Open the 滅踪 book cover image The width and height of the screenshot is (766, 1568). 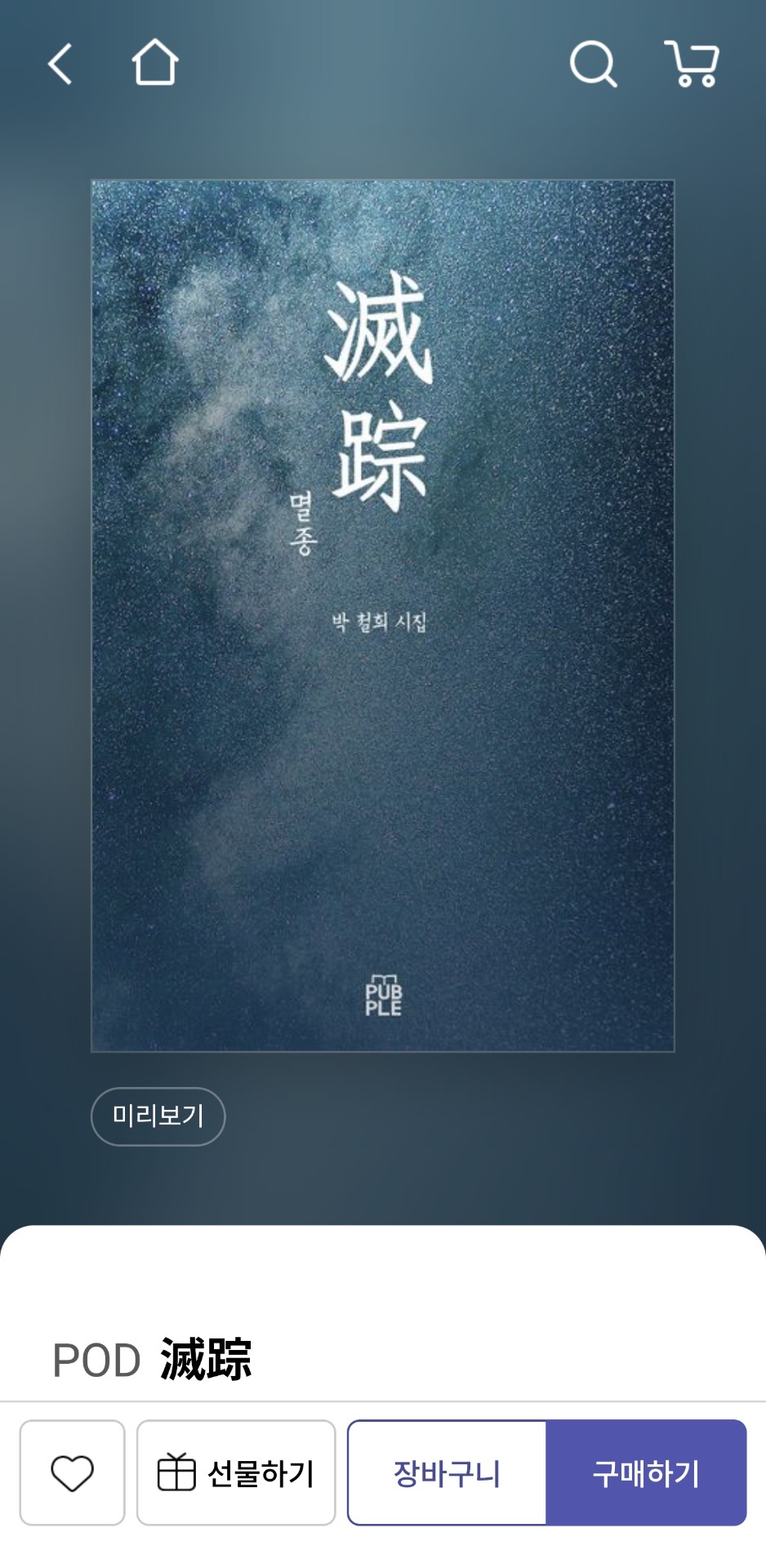pyautogui.click(x=383, y=615)
